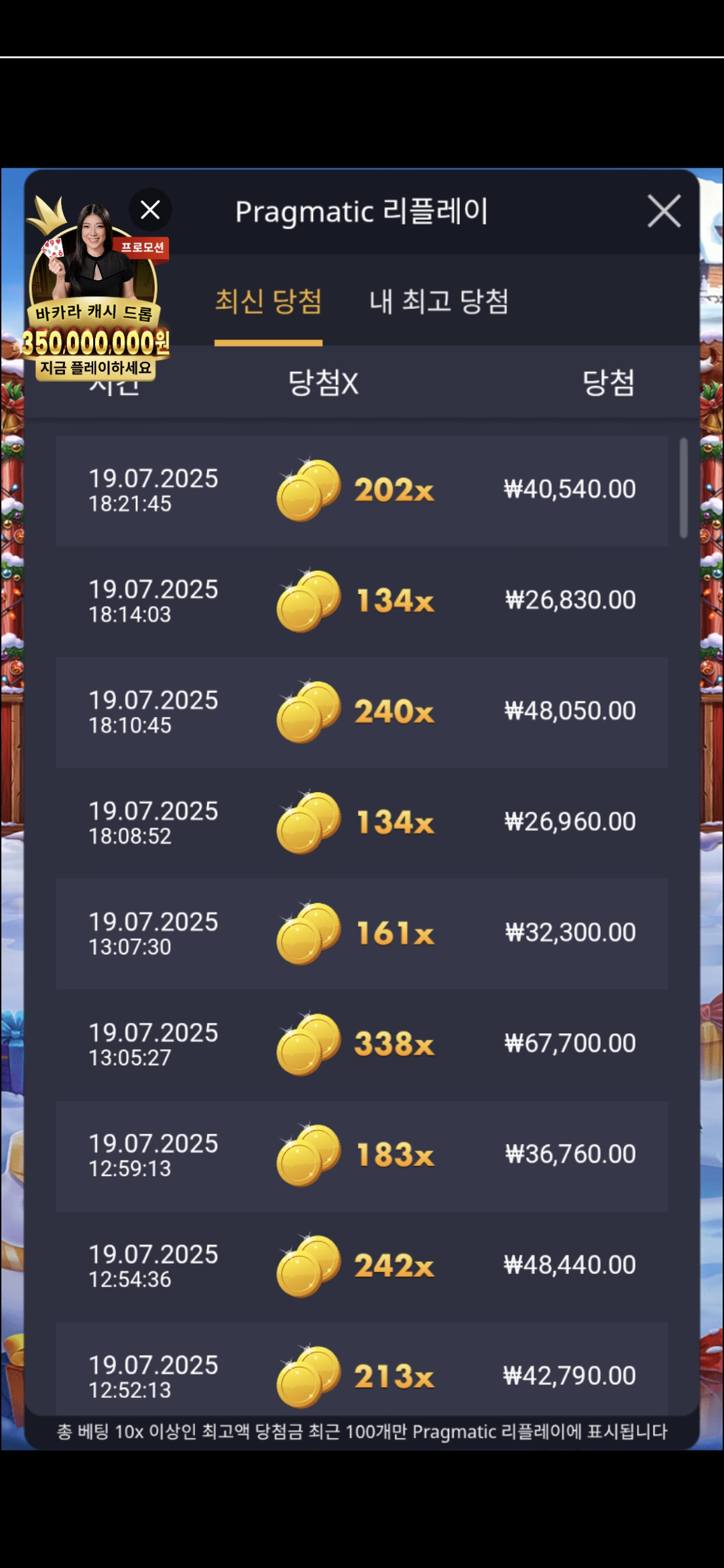Image resolution: width=724 pixels, height=1568 pixels.
Task: Open the 240x win replay at 18:10:45
Action: [x=361, y=712]
